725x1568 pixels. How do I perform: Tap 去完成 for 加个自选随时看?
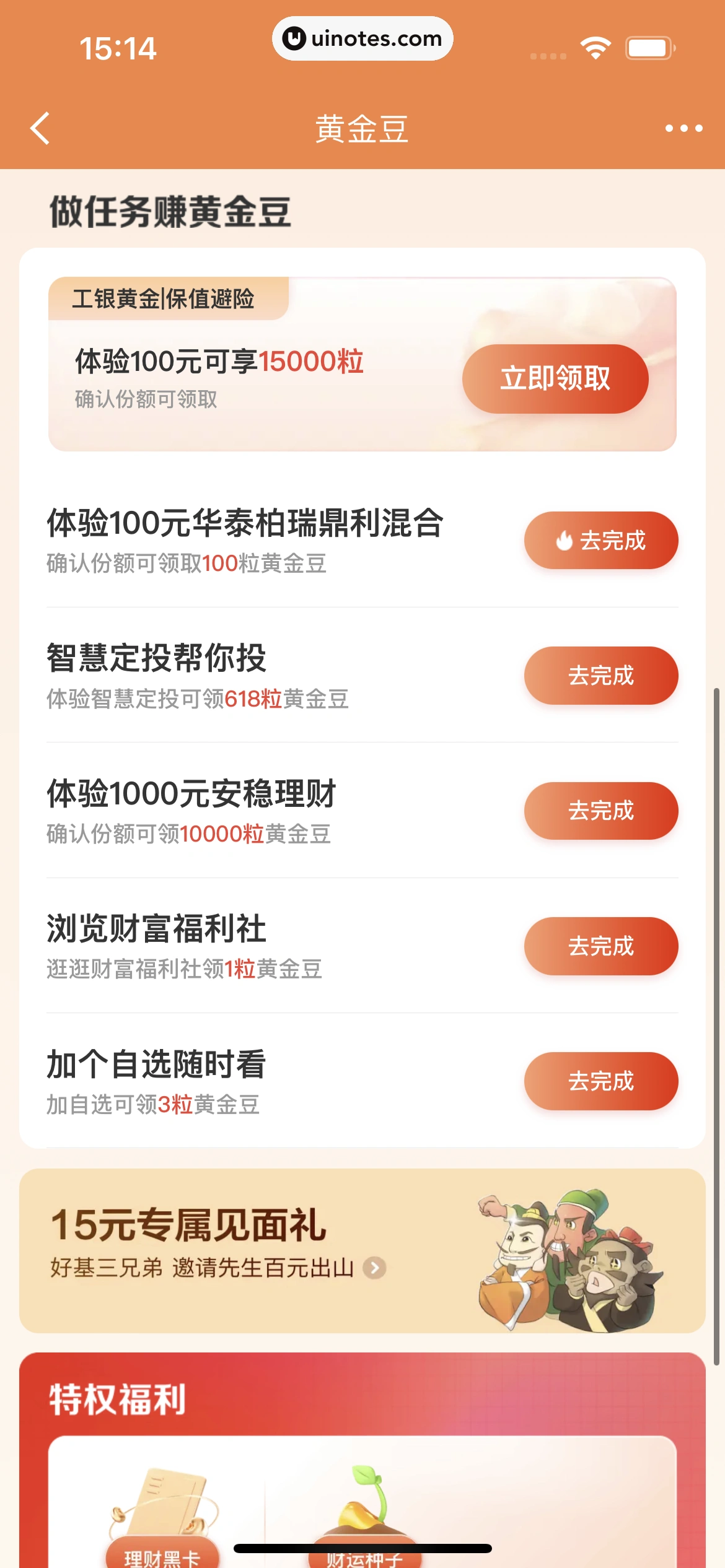pos(600,1081)
